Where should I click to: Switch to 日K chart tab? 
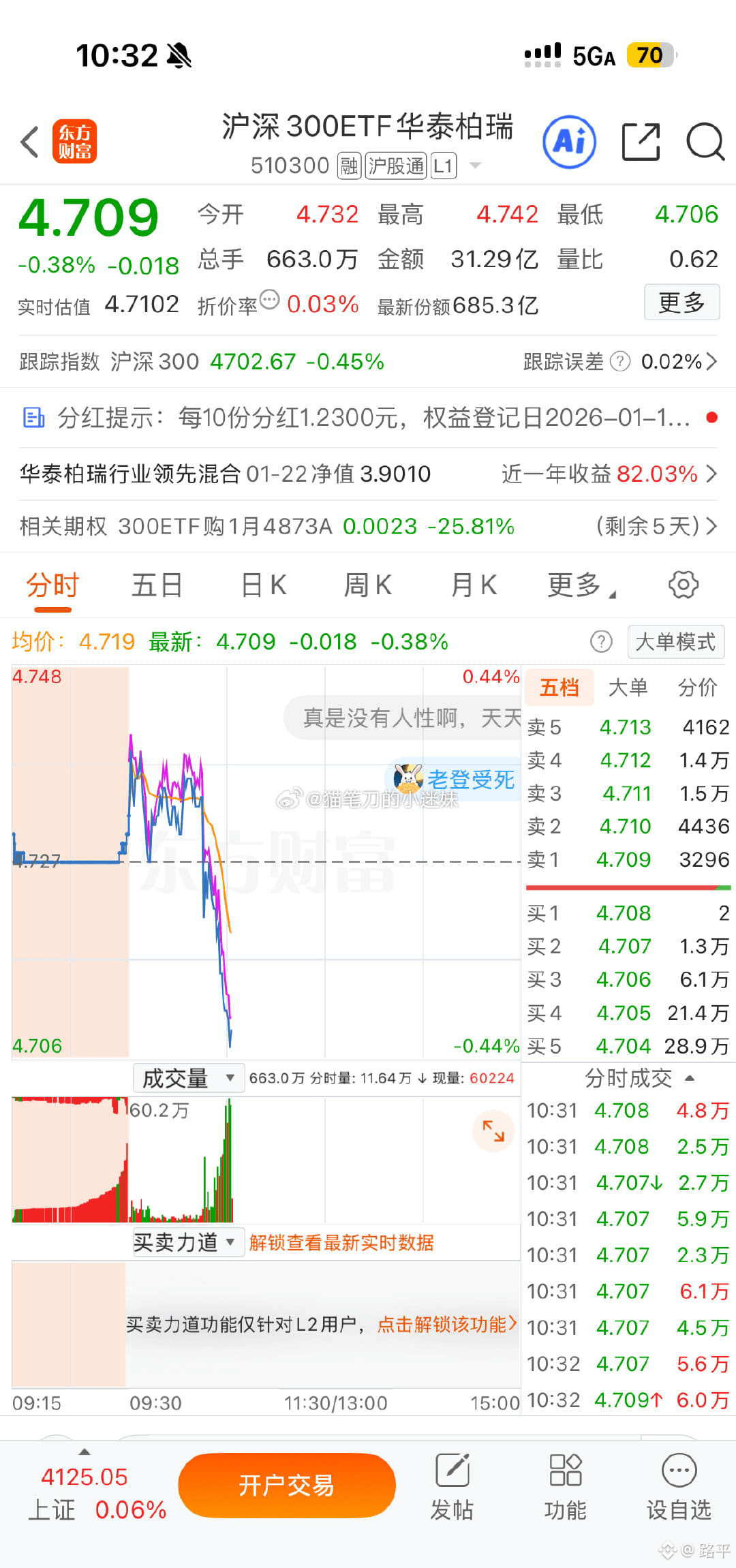[264, 585]
